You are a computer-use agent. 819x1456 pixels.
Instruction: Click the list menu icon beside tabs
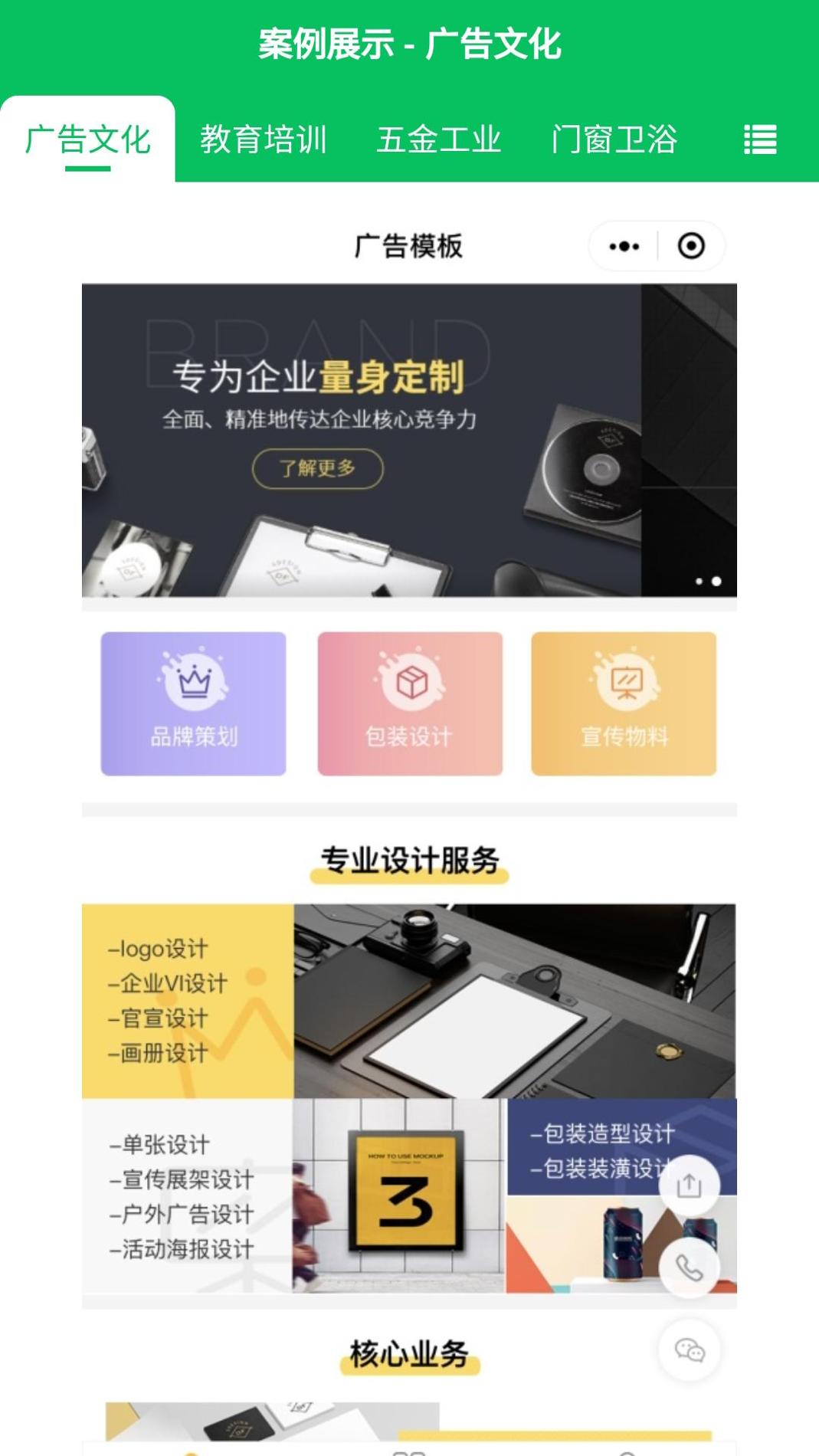pyautogui.click(x=758, y=140)
